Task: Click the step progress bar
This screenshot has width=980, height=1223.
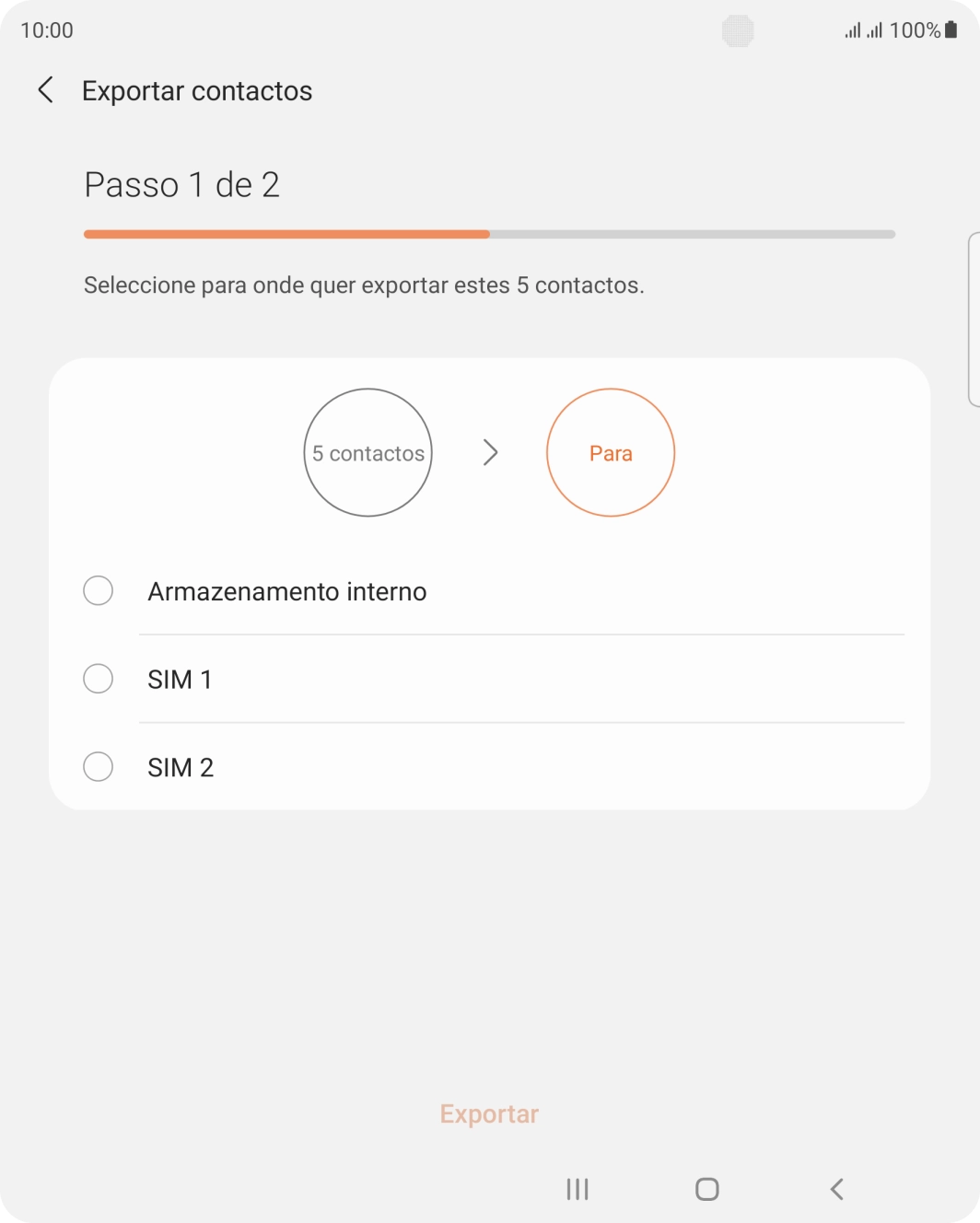Action: click(x=489, y=234)
